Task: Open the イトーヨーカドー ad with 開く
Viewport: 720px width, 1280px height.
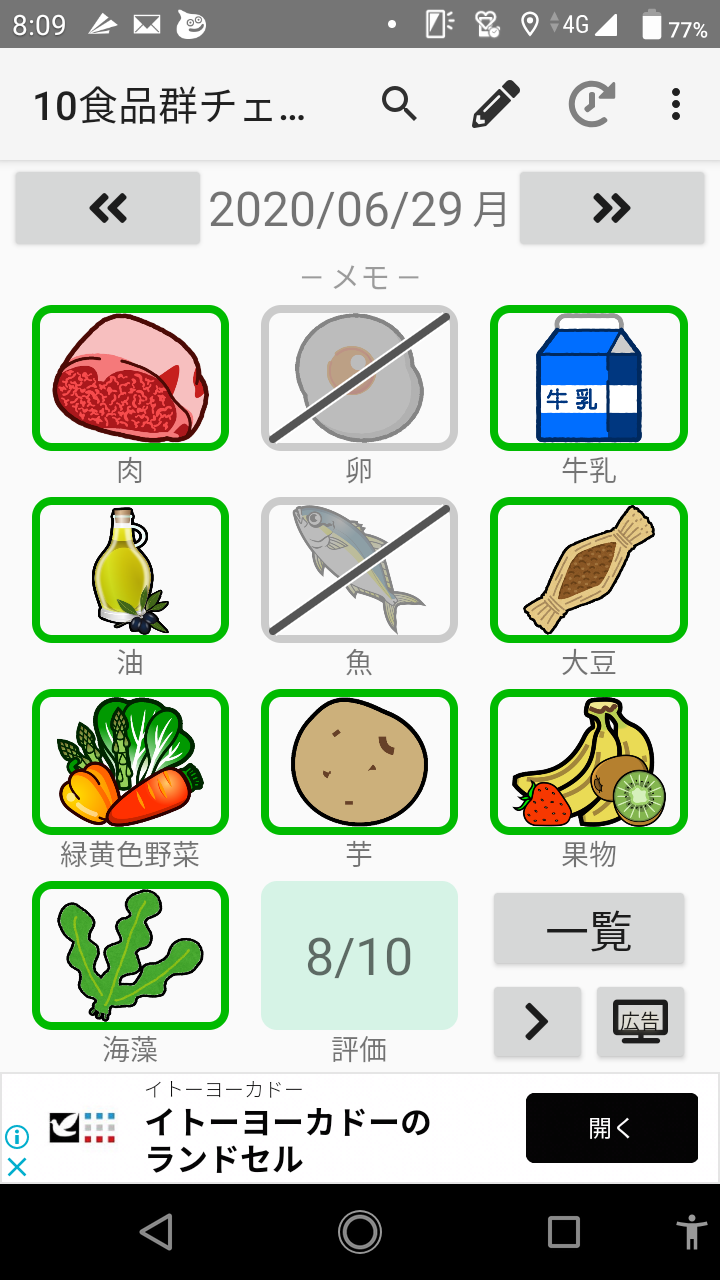Action: (x=611, y=1128)
